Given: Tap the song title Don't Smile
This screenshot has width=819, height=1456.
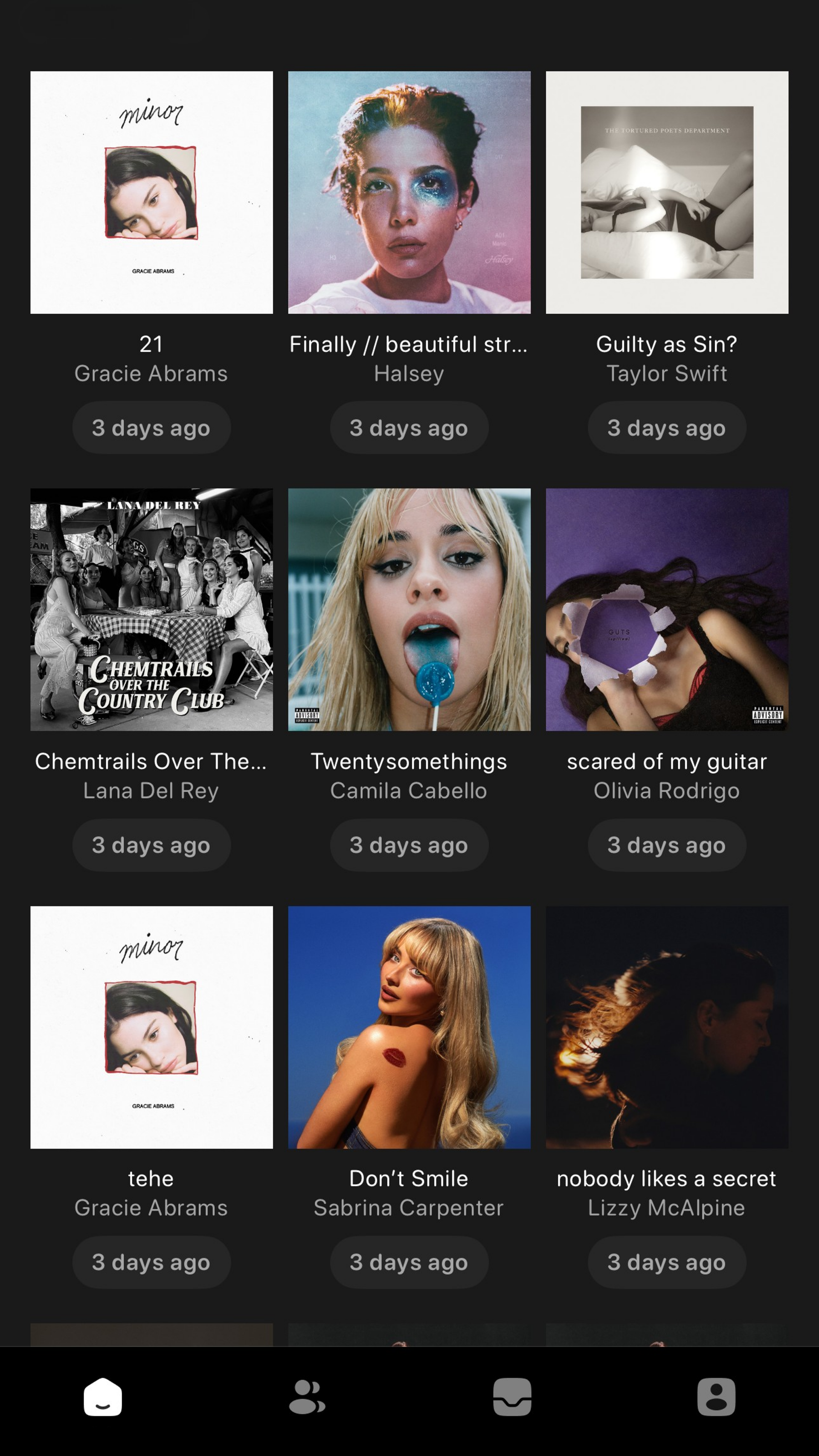Looking at the screenshot, I should click(x=409, y=1178).
